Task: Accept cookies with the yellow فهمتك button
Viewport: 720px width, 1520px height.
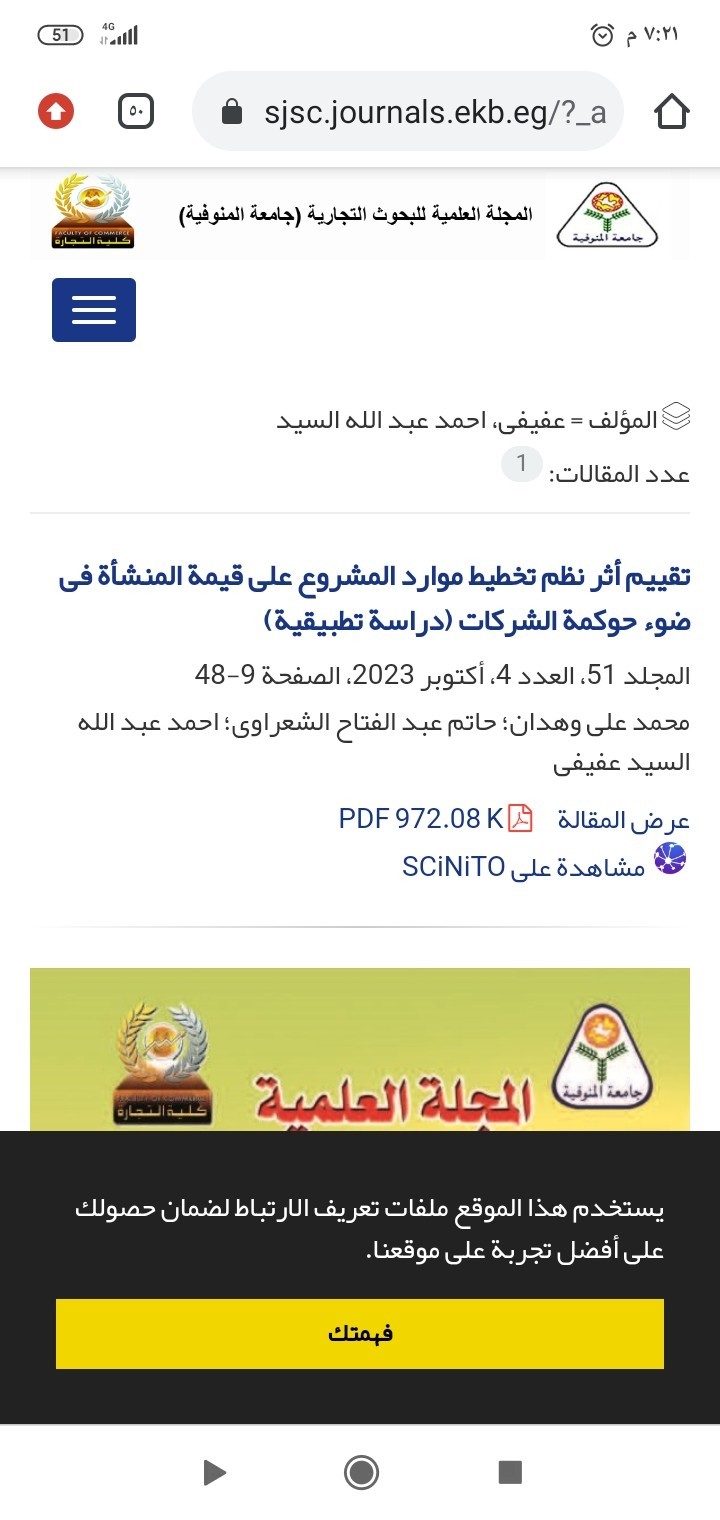Action: [360, 1333]
